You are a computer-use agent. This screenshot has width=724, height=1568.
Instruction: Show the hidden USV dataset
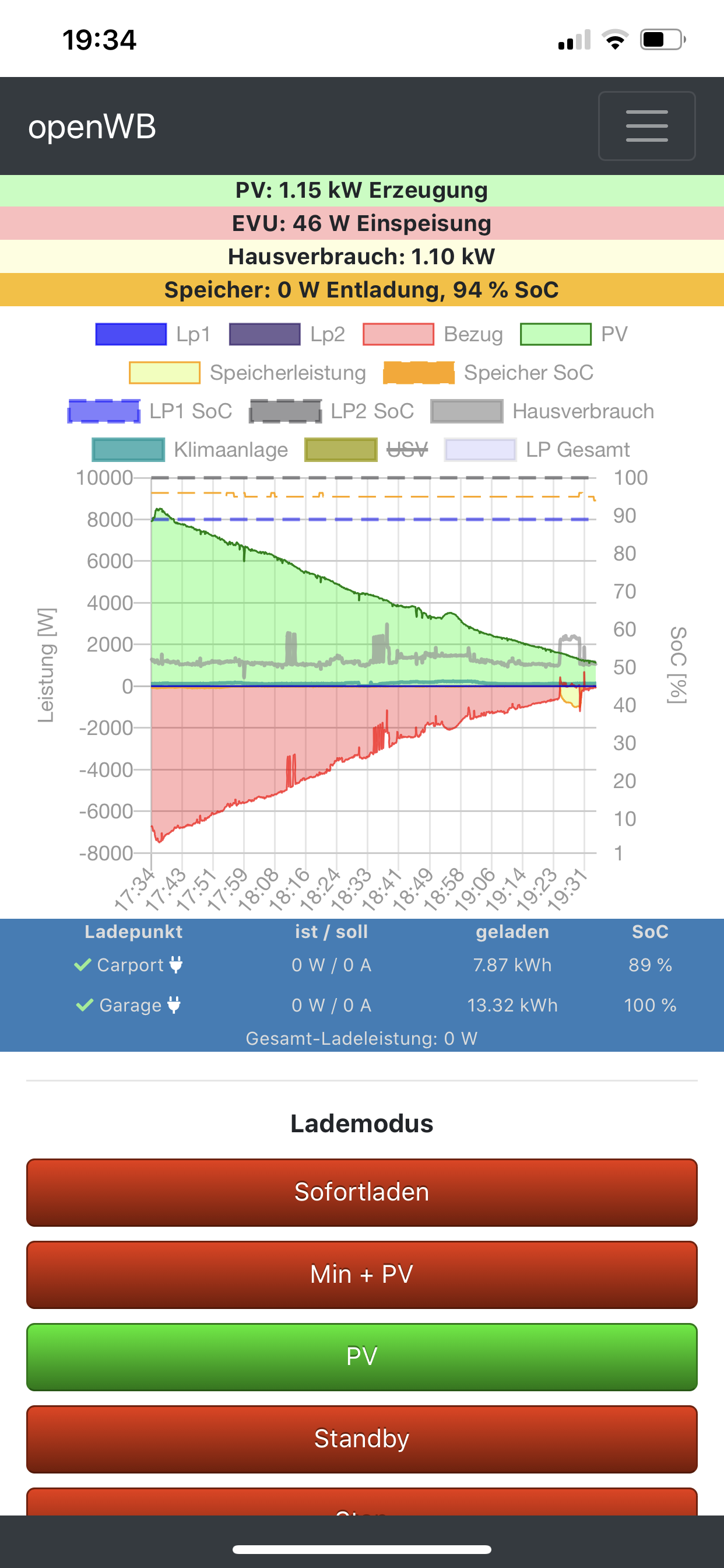[367, 449]
